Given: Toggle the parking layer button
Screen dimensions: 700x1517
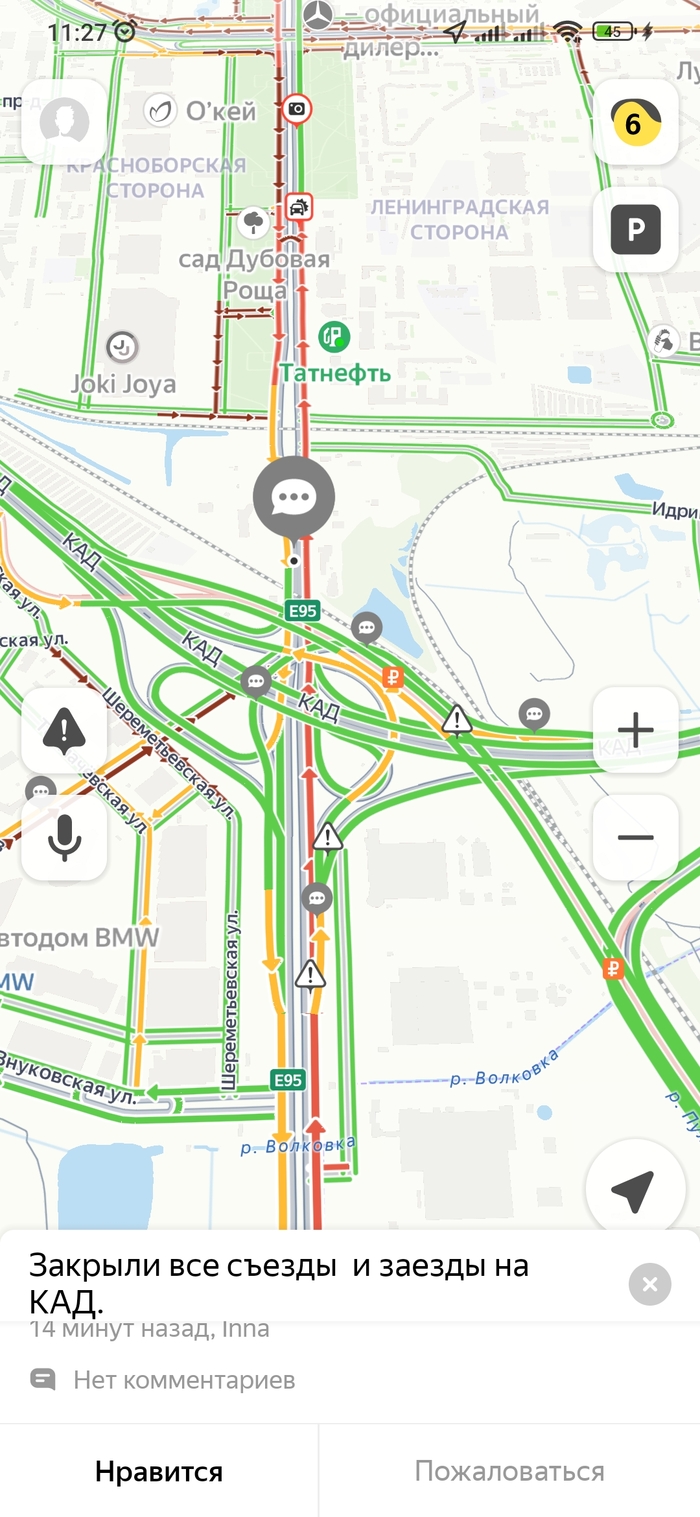Looking at the screenshot, I should (x=635, y=229).
